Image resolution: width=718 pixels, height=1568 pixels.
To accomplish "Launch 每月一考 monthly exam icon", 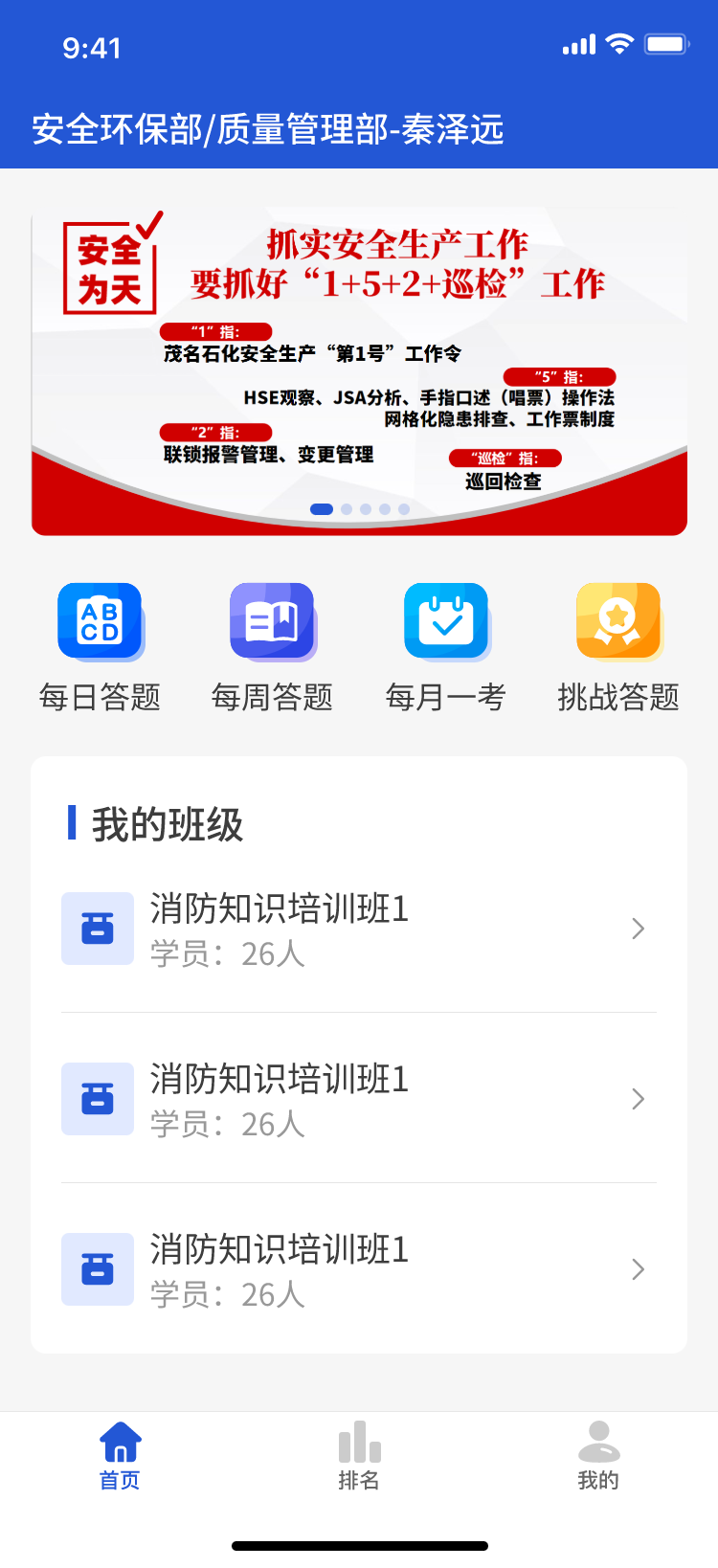I will (446, 621).
